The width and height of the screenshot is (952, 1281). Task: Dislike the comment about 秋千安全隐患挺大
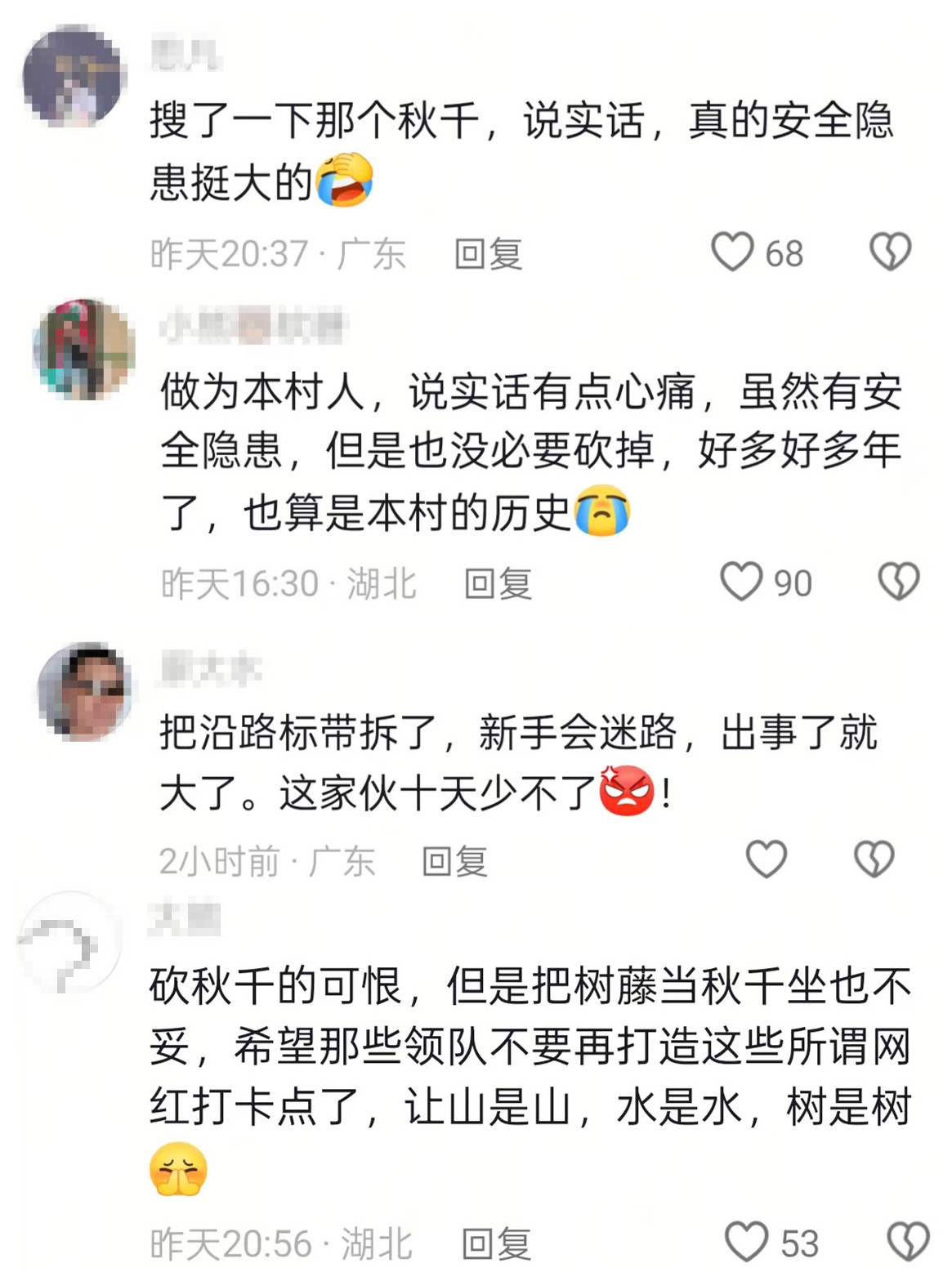tap(890, 252)
